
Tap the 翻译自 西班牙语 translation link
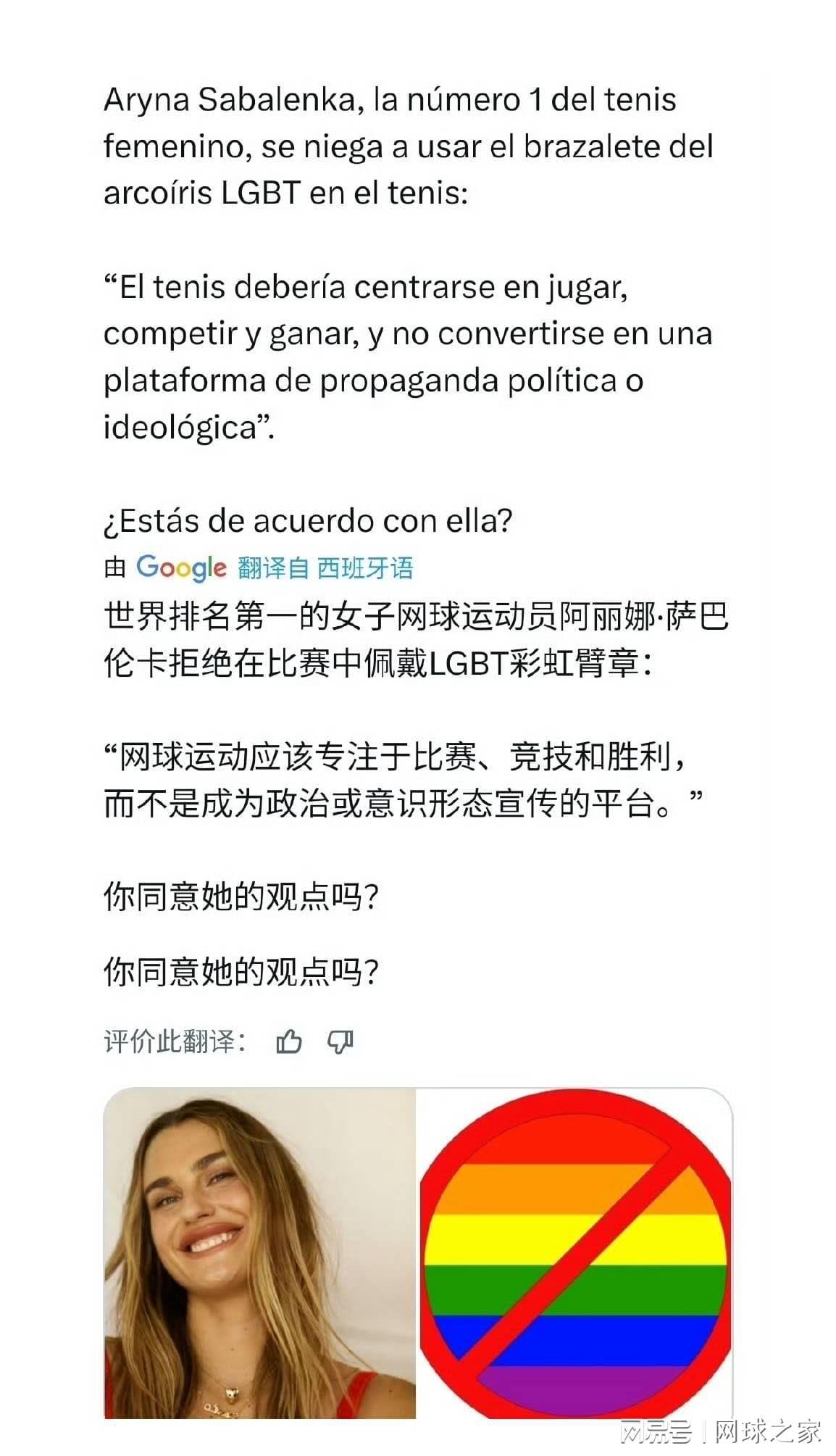point(325,567)
